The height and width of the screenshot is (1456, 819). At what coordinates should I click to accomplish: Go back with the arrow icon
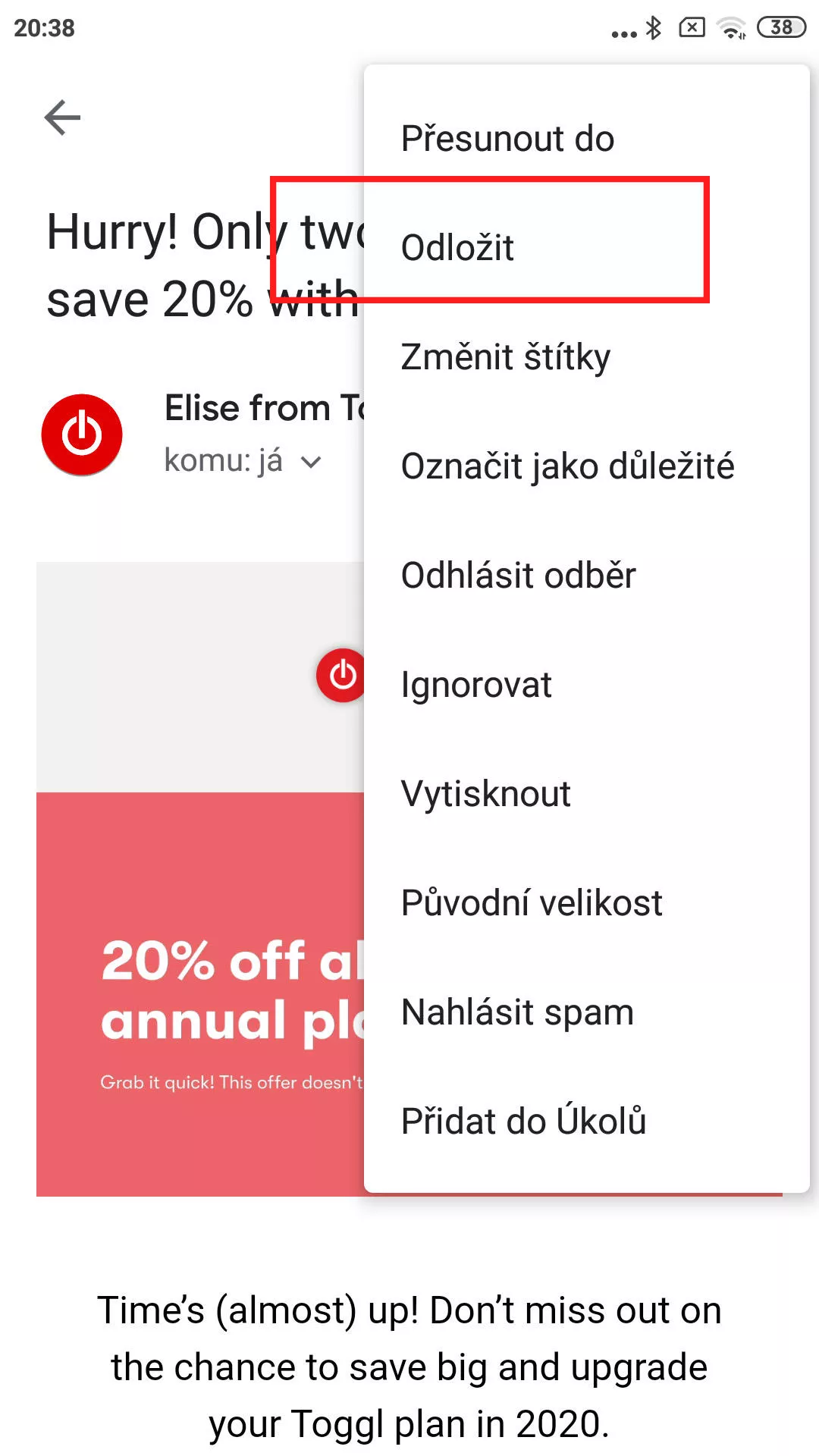coord(62,118)
